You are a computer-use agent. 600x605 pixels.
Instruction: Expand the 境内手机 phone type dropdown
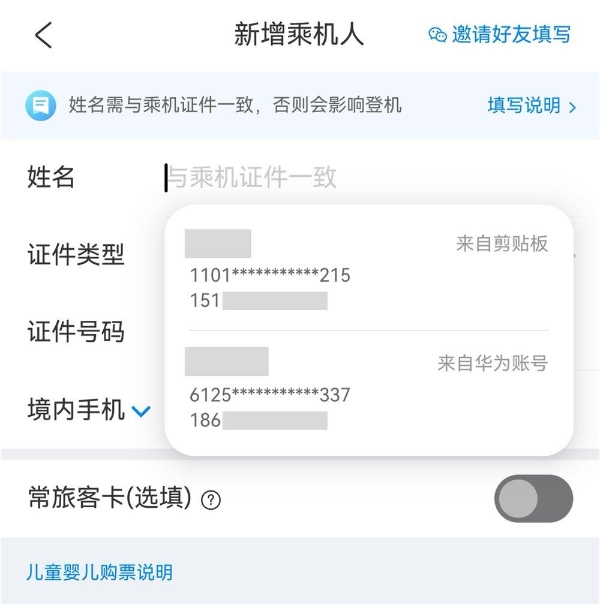coord(140,410)
